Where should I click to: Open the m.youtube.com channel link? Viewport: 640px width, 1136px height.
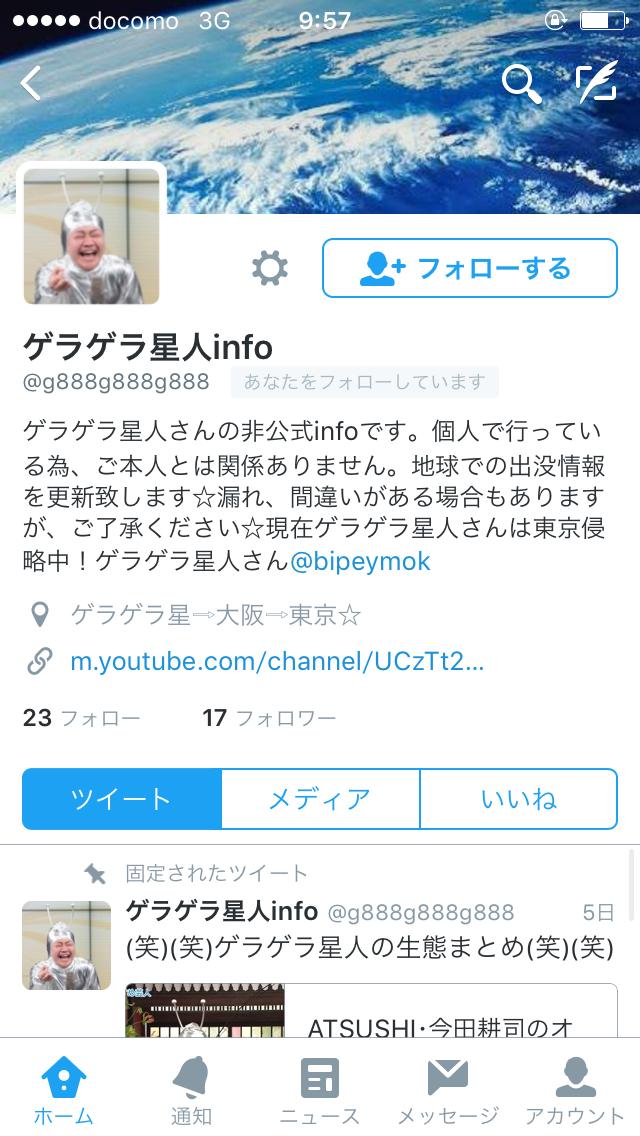[x=277, y=661]
